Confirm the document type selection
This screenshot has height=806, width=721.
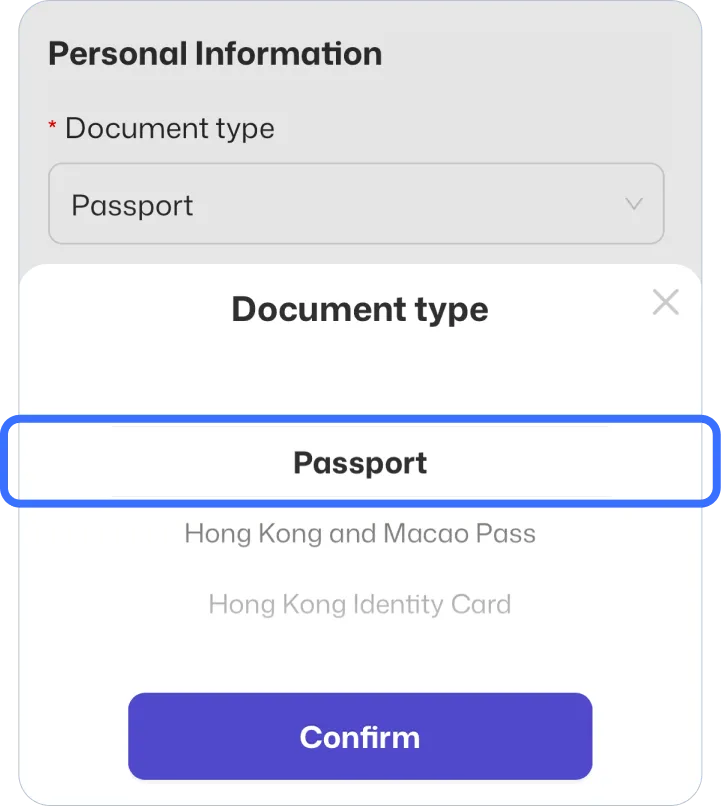click(360, 737)
